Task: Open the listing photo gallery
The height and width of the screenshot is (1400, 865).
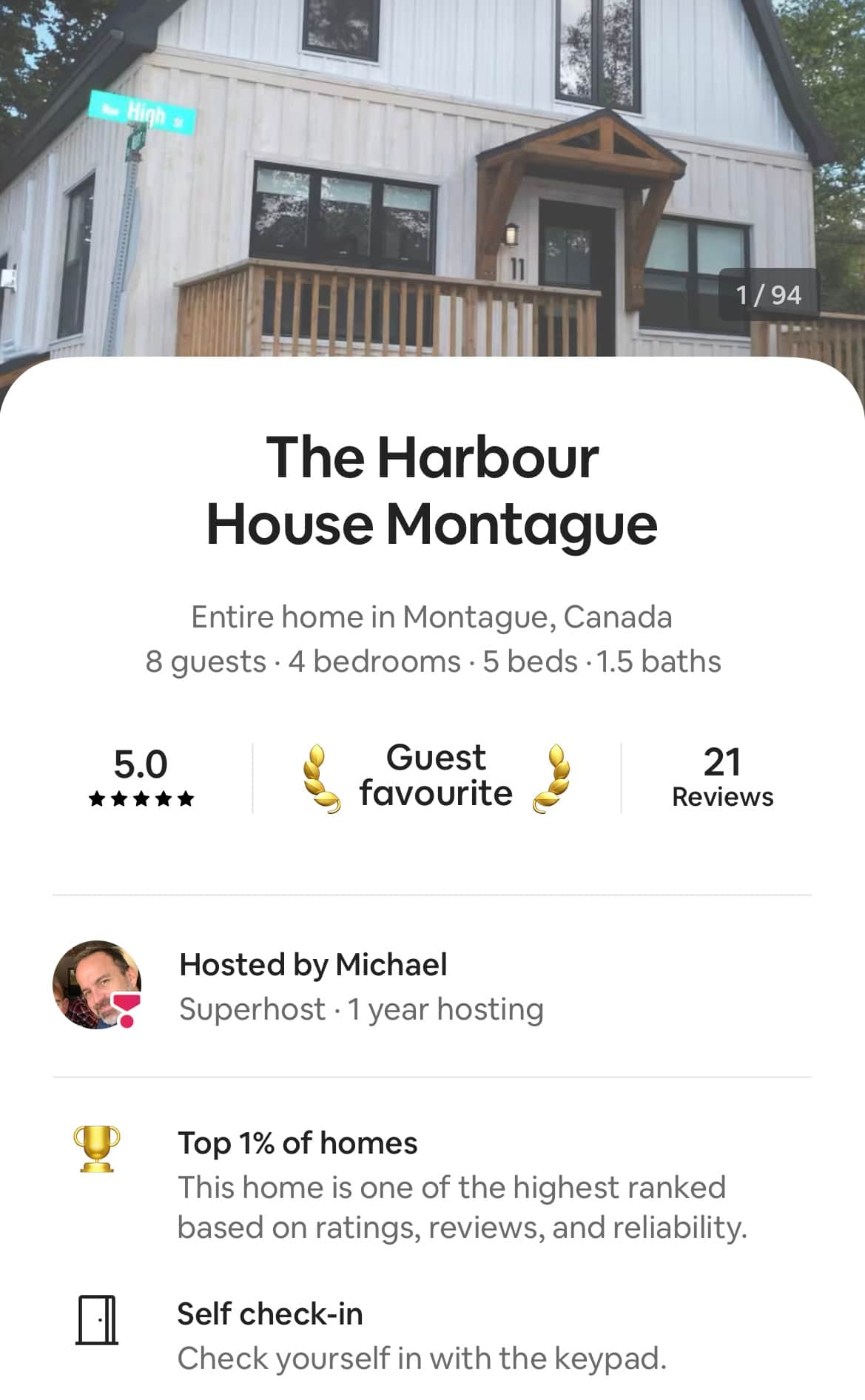Action: tap(432, 178)
